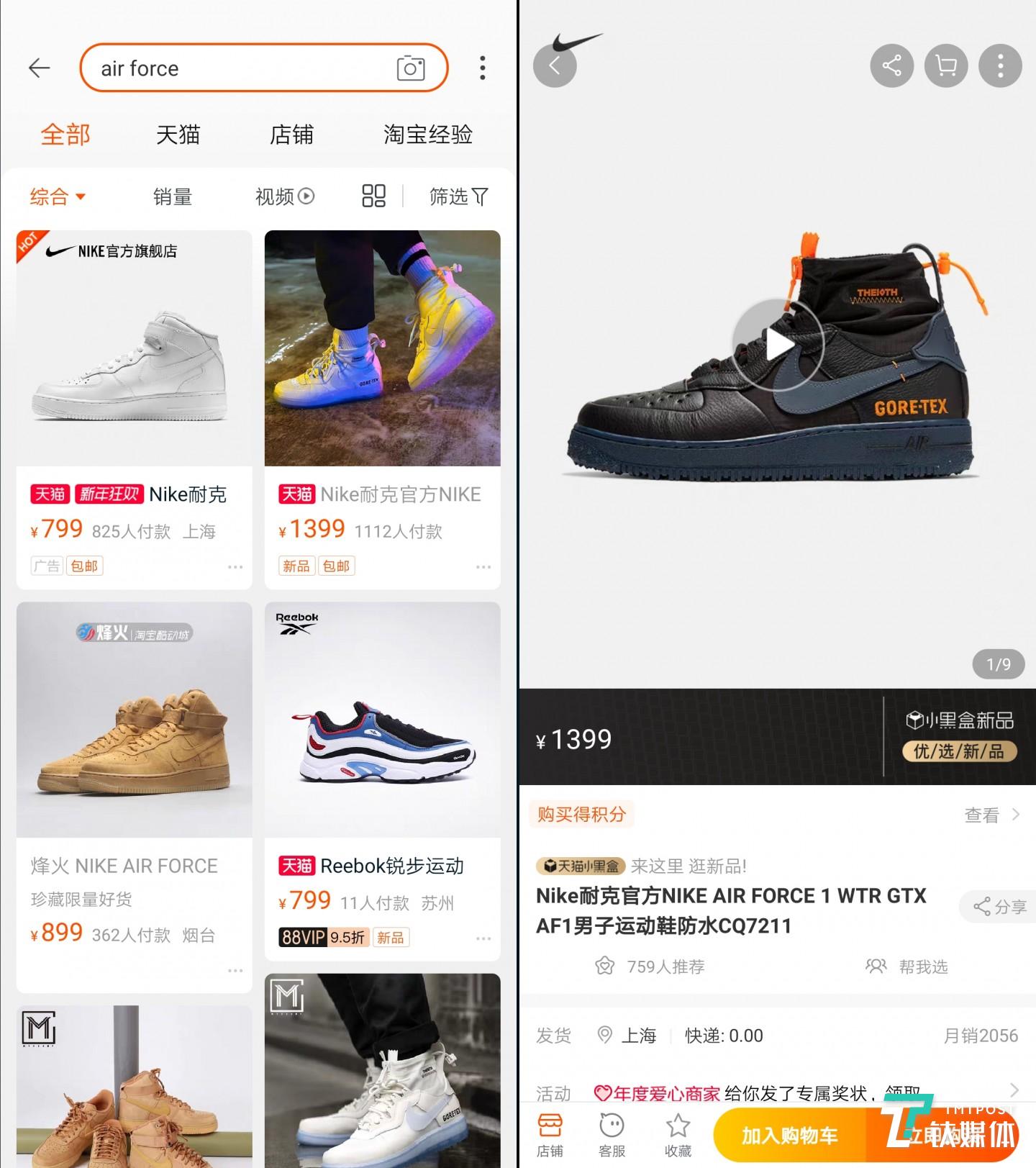
Task: Favorite this item with 收藏
Action: click(x=678, y=1135)
